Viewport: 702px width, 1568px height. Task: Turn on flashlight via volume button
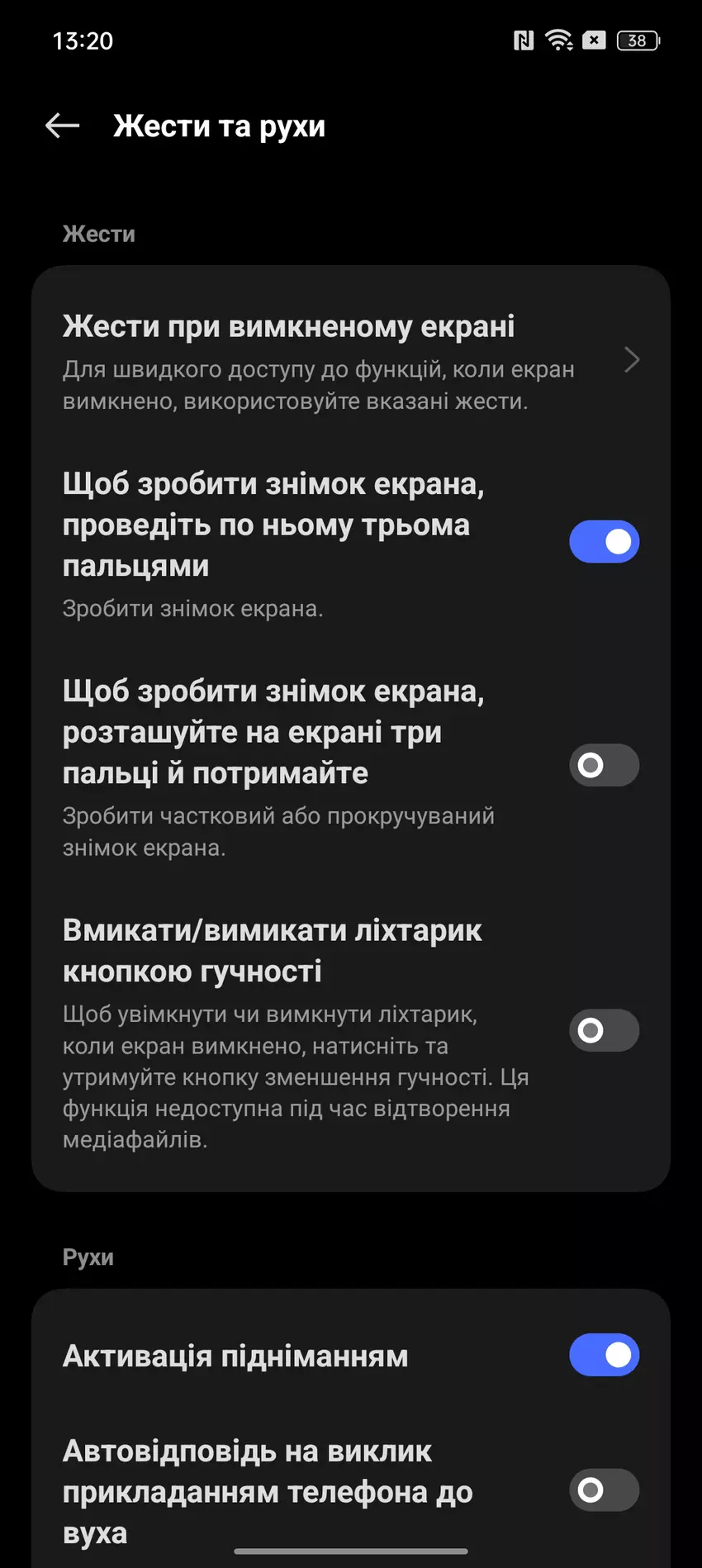[604, 1030]
